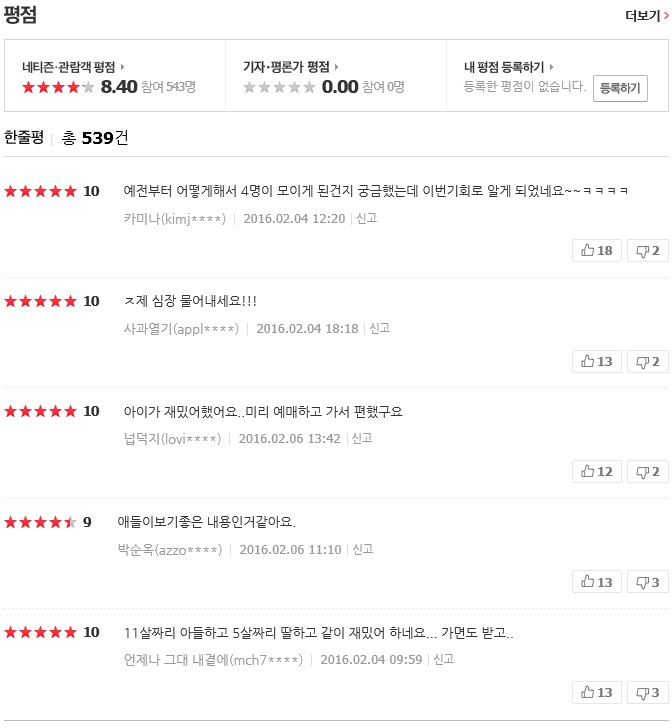Dislike the review by 박순옥
Screen dimensions: 672x728
click(647, 581)
